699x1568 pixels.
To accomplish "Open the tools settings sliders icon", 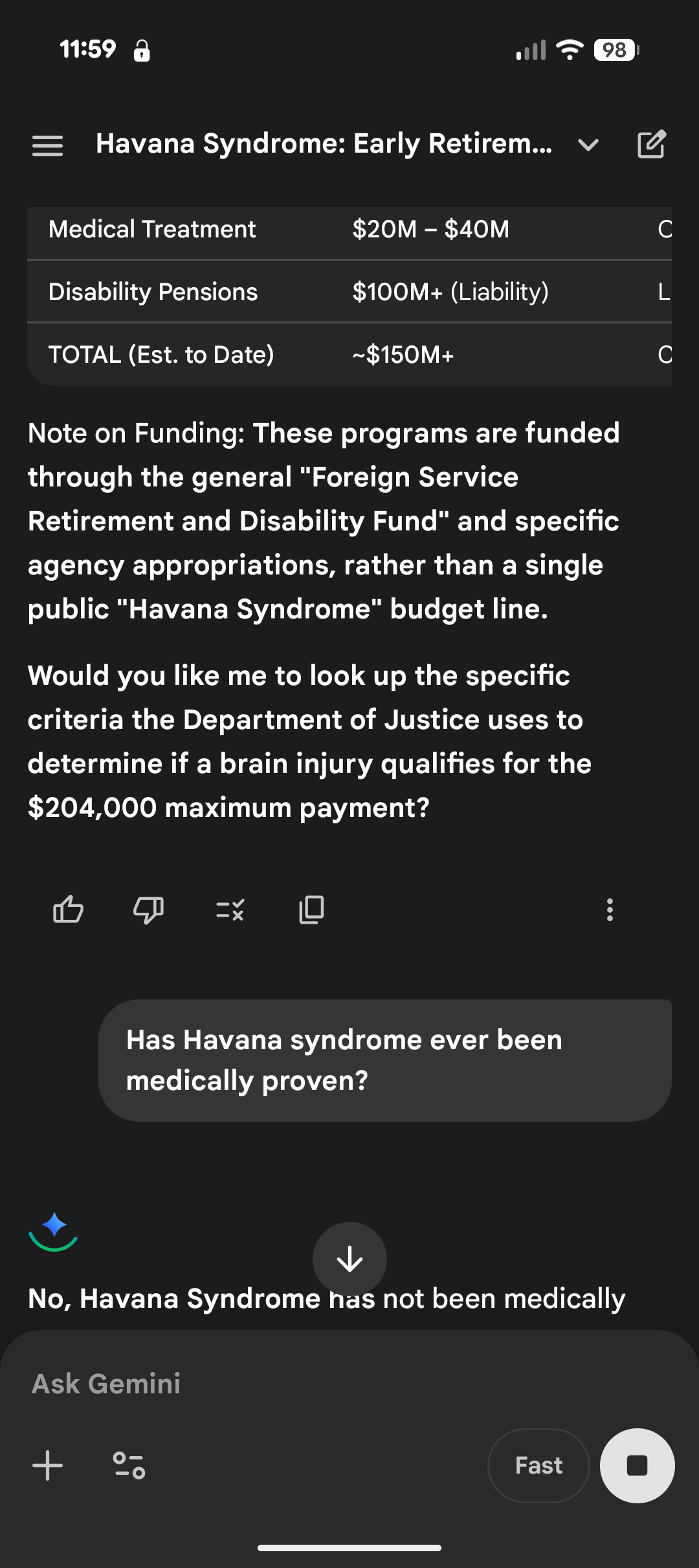I will point(129,1465).
